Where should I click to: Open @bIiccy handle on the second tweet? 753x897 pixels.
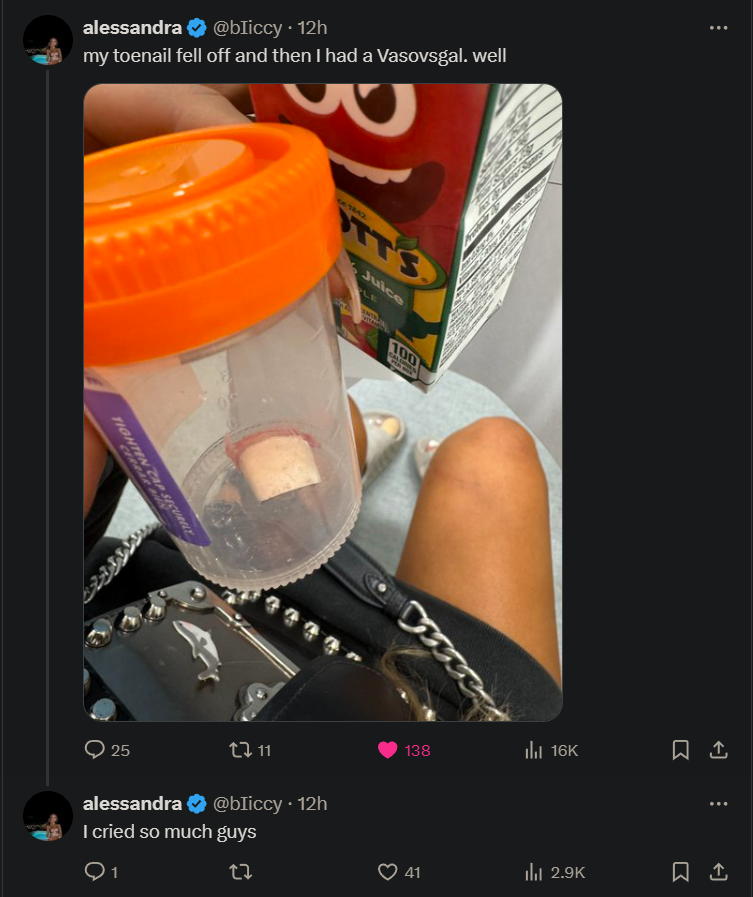click(x=247, y=804)
